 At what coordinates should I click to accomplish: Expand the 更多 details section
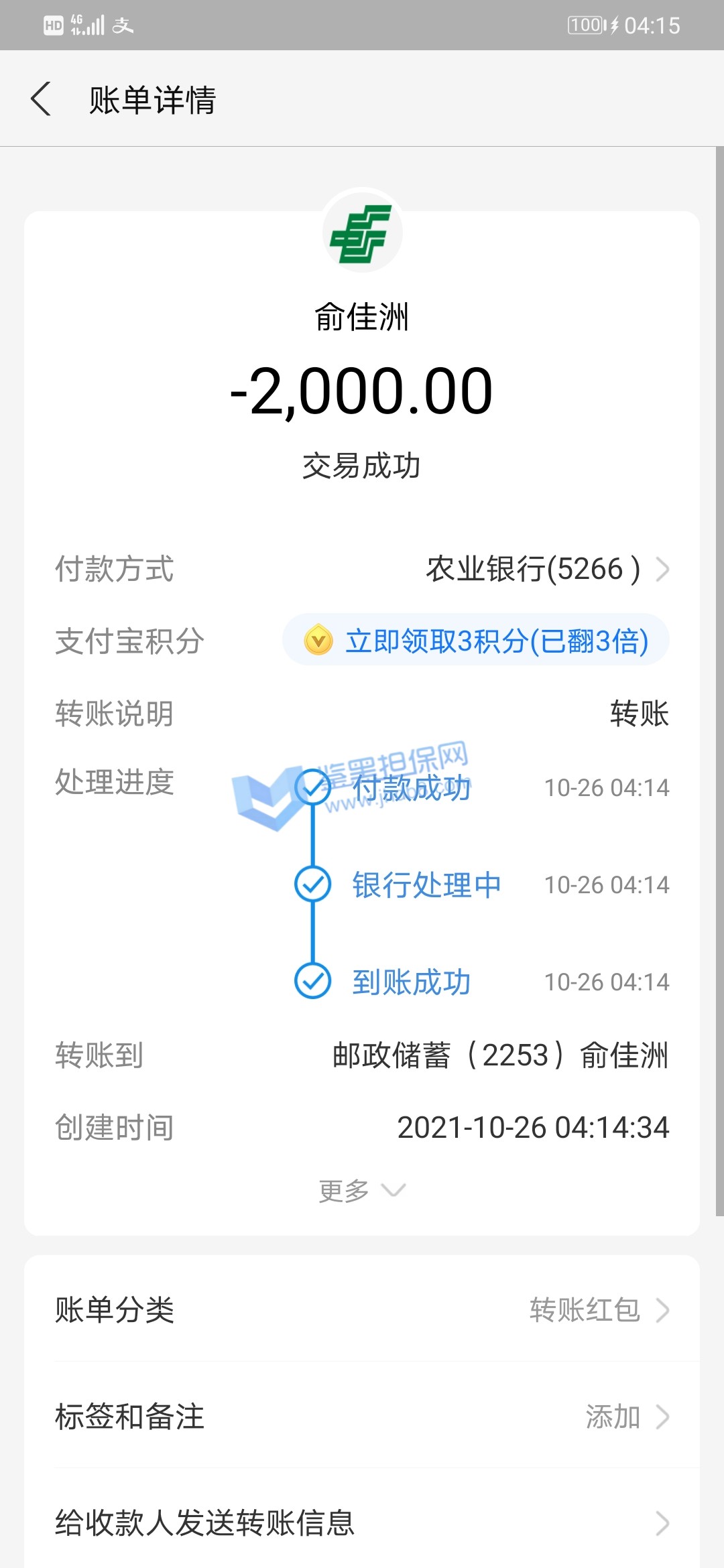click(361, 1191)
